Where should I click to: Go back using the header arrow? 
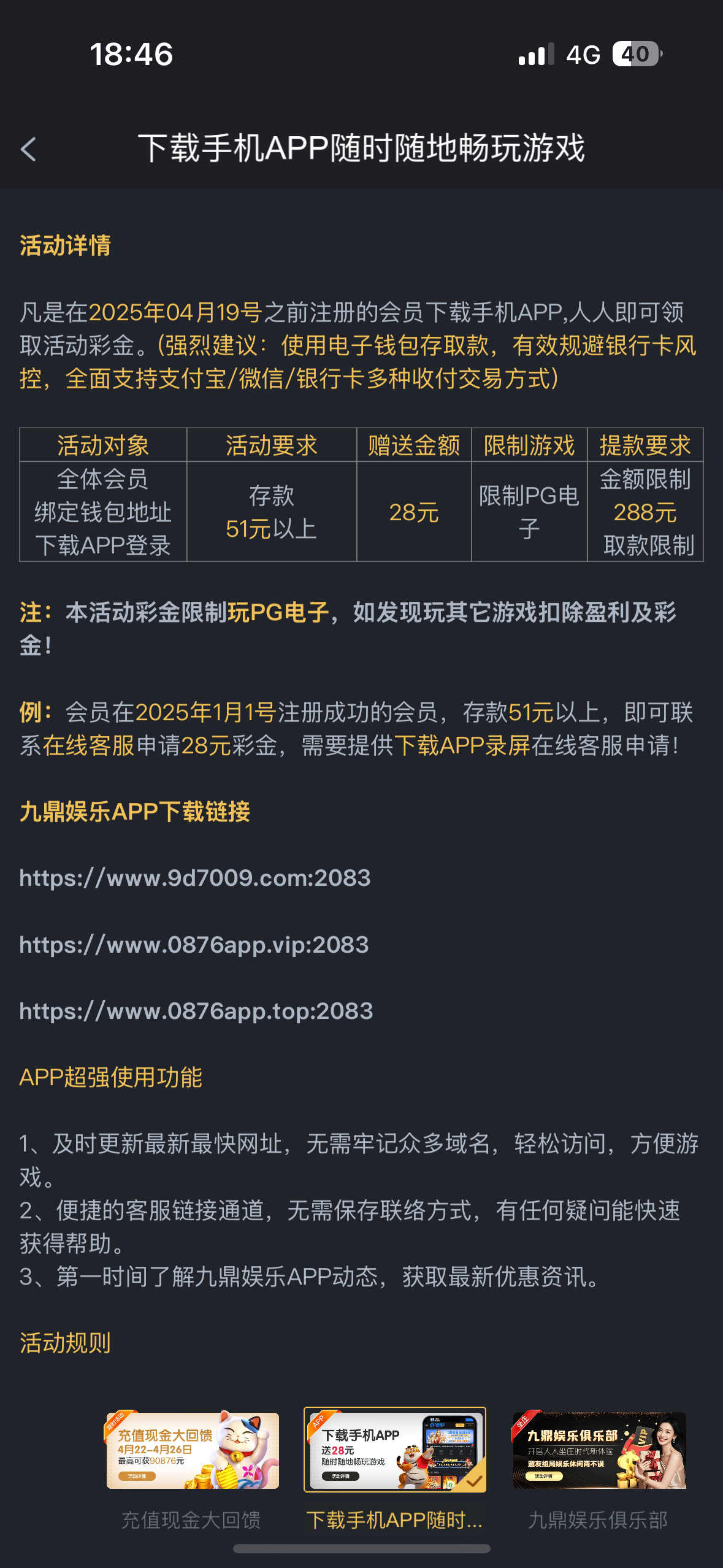tap(29, 149)
